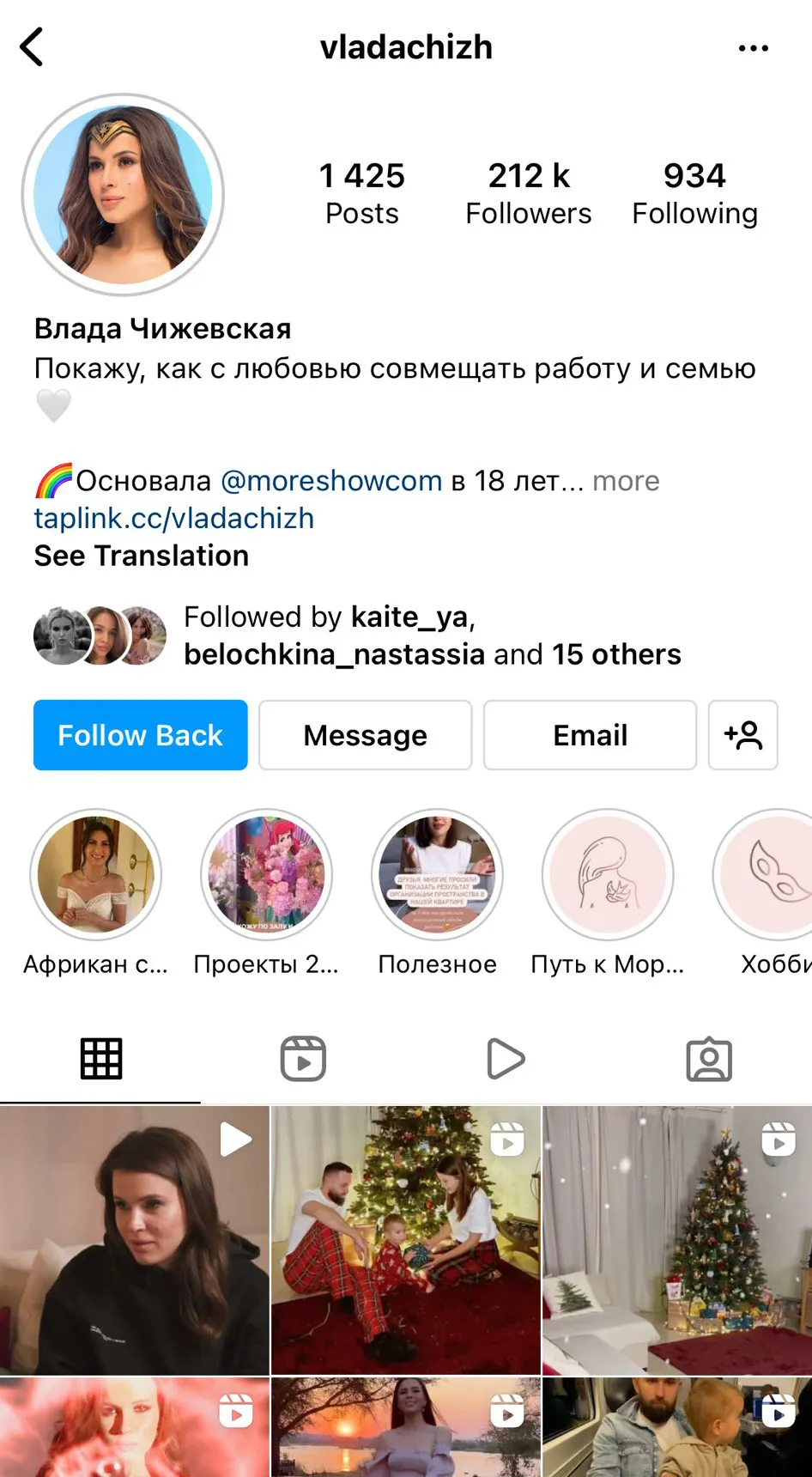The height and width of the screenshot is (1477, 812).
Task: Open the Полезное story highlight
Action: 438,875
